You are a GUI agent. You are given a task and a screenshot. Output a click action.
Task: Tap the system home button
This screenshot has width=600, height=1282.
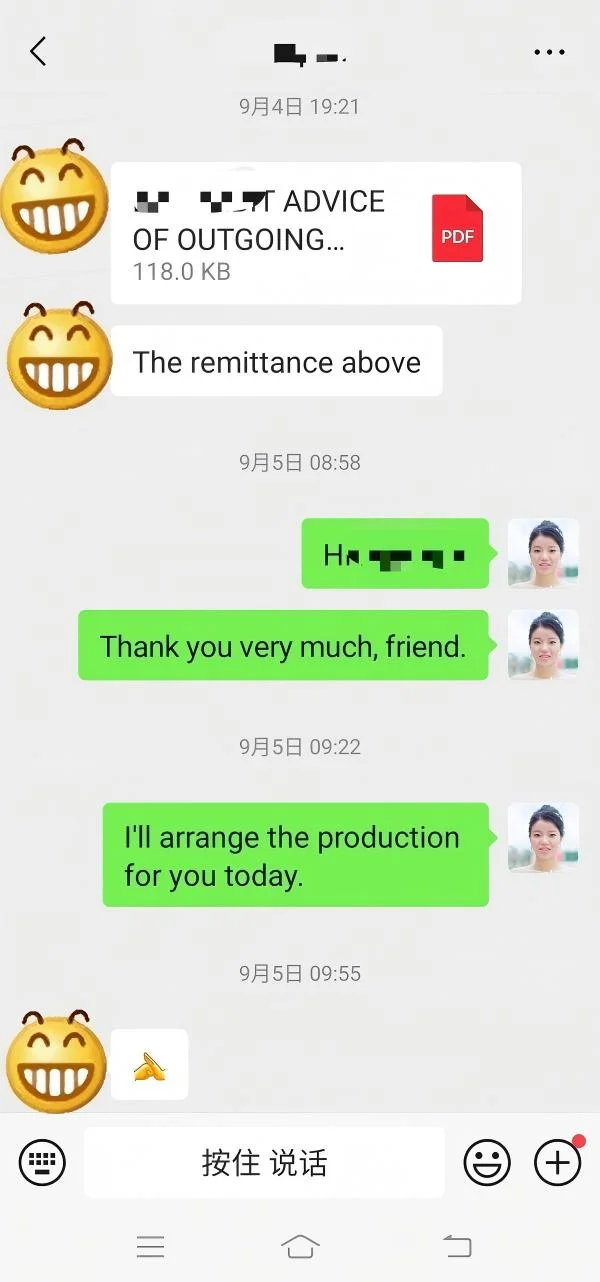(300, 1246)
